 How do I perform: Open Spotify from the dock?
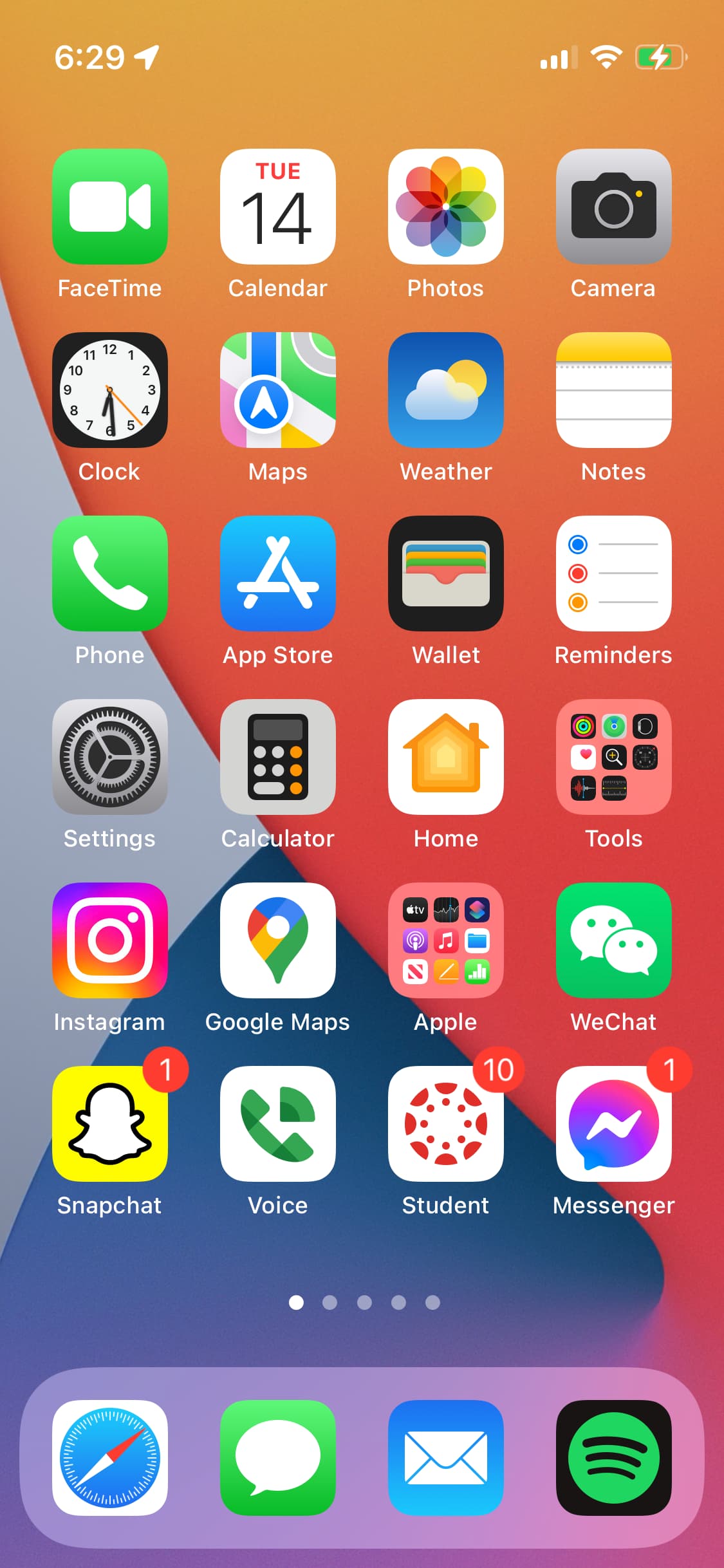[614, 1458]
